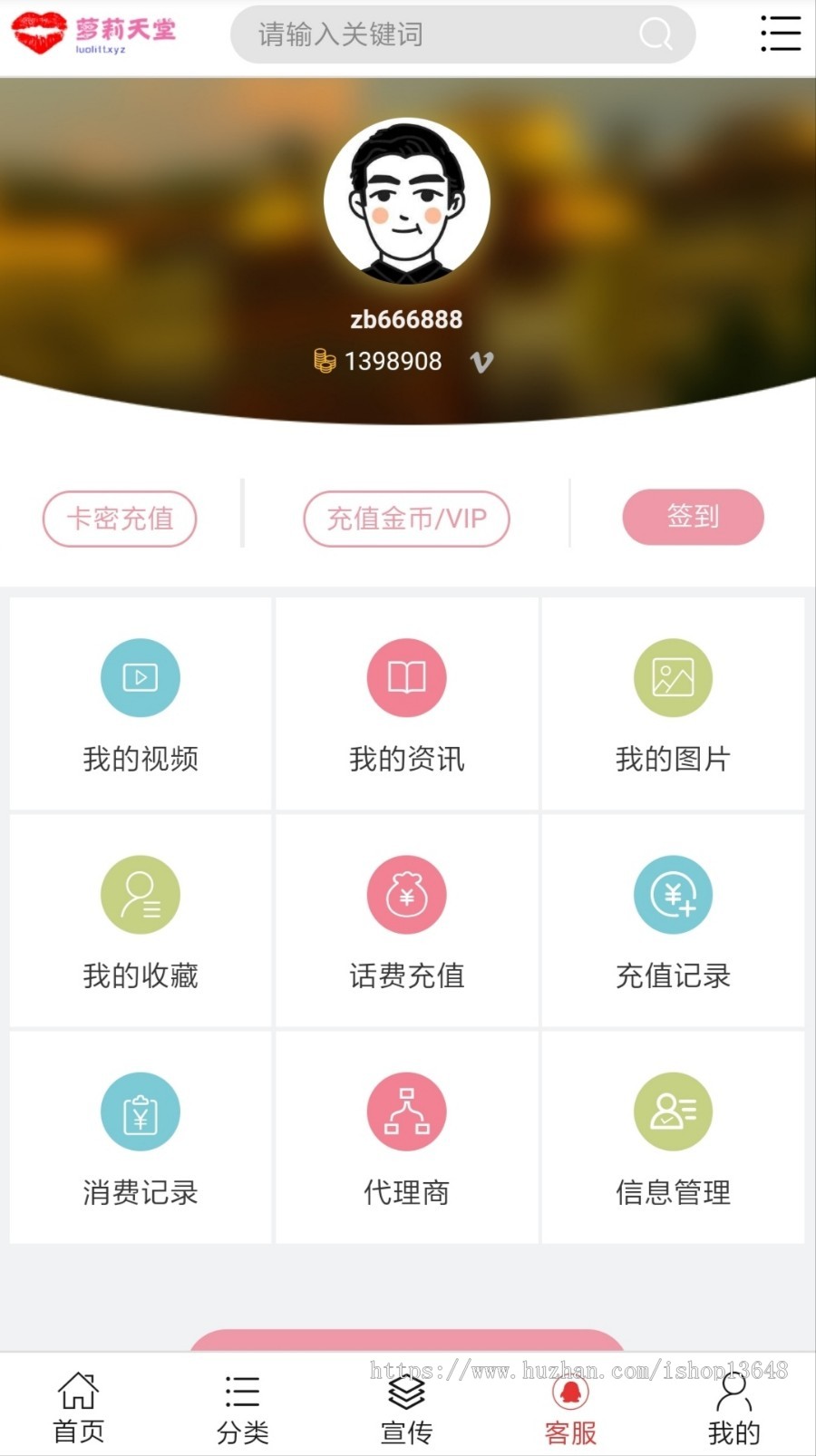The width and height of the screenshot is (816, 1456).
Task: Go to the 首页 tab
Action: click(x=79, y=1407)
